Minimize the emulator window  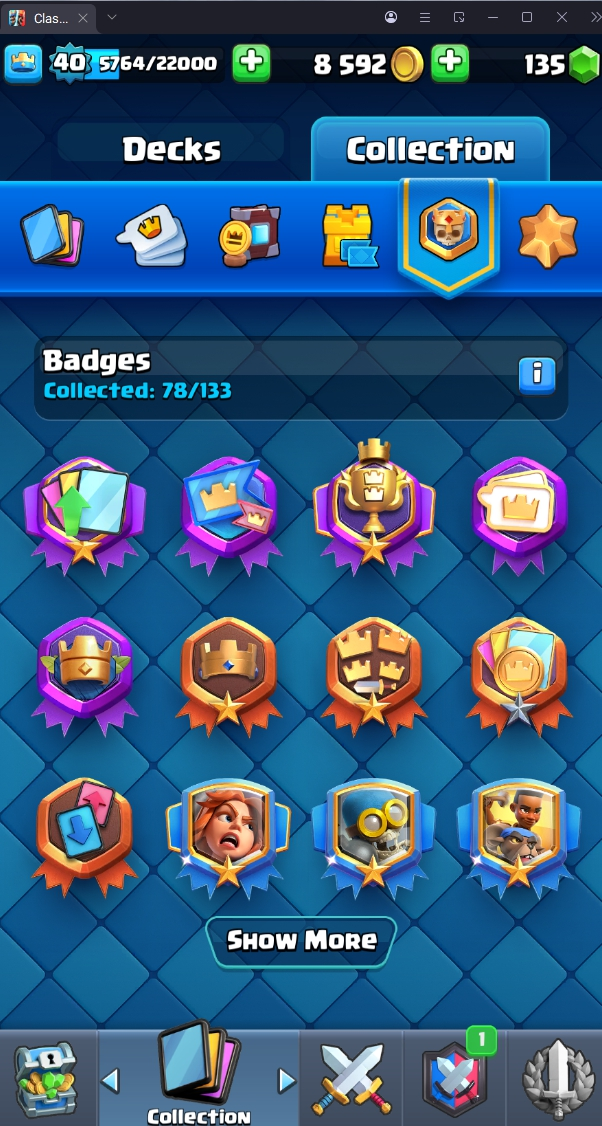tap(492, 17)
